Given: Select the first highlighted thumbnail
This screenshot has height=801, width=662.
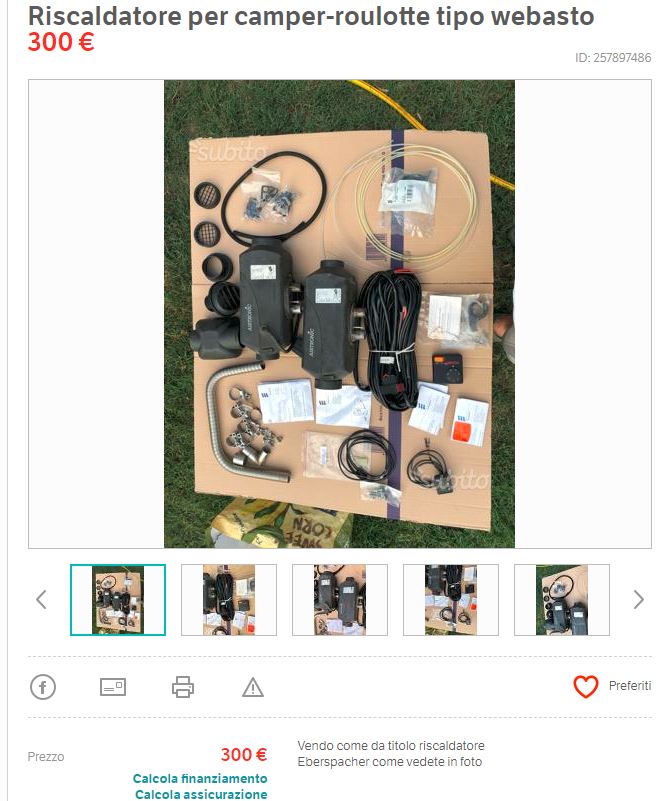Looking at the screenshot, I should pyautogui.click(x=118, y=600).
